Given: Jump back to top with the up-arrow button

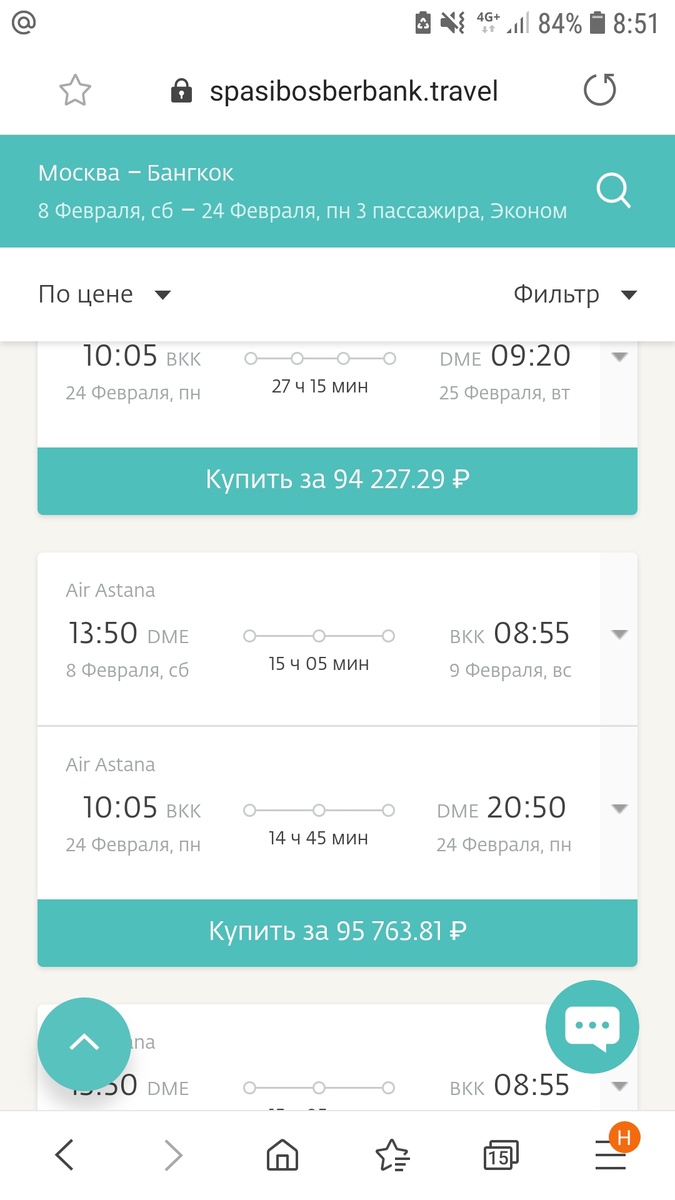Looking at the screenshot, I should (84, 1044).
